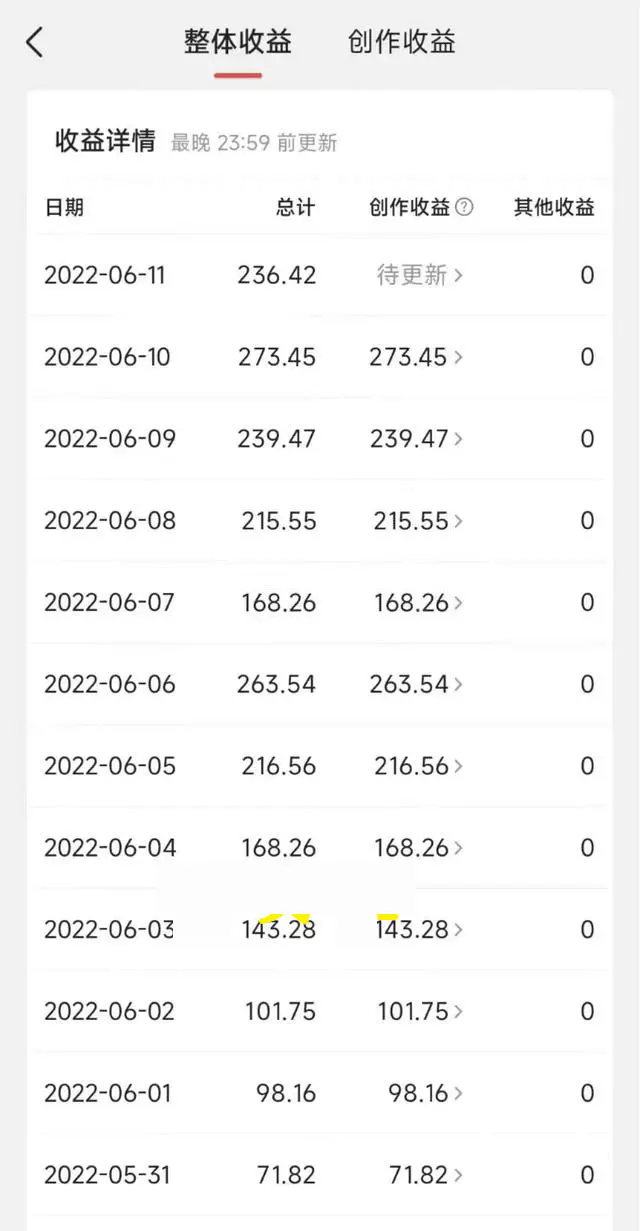Image resolution: width=640 pixels, height=1231 pixels.
Task: Open the 263.54 创作收益 for 2022-06-06
Action: tap(415, 685)
